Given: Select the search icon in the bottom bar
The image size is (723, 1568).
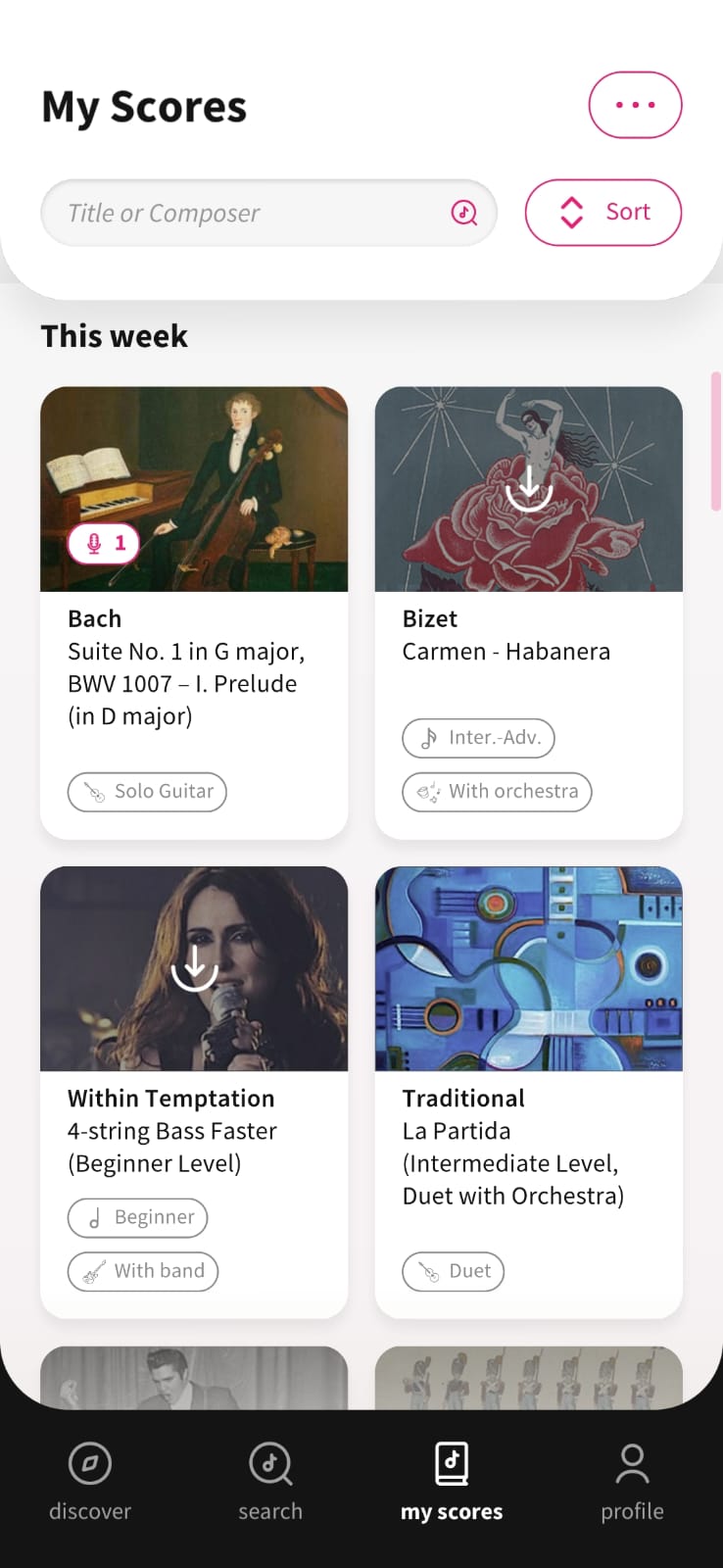Looking at the screenshot, I should tap(270, 1461).
